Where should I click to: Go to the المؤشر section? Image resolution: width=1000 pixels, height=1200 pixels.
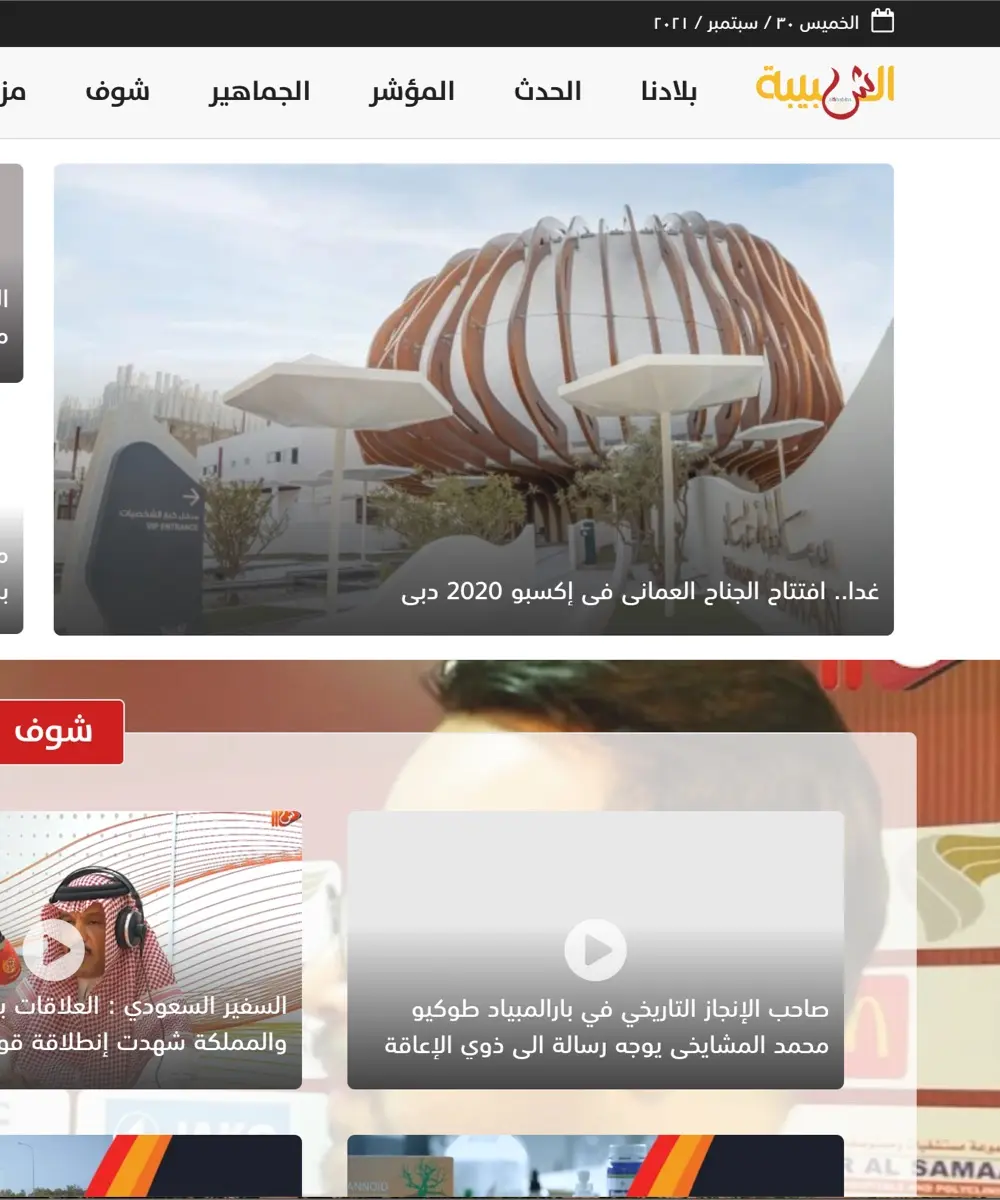(412, 92)
